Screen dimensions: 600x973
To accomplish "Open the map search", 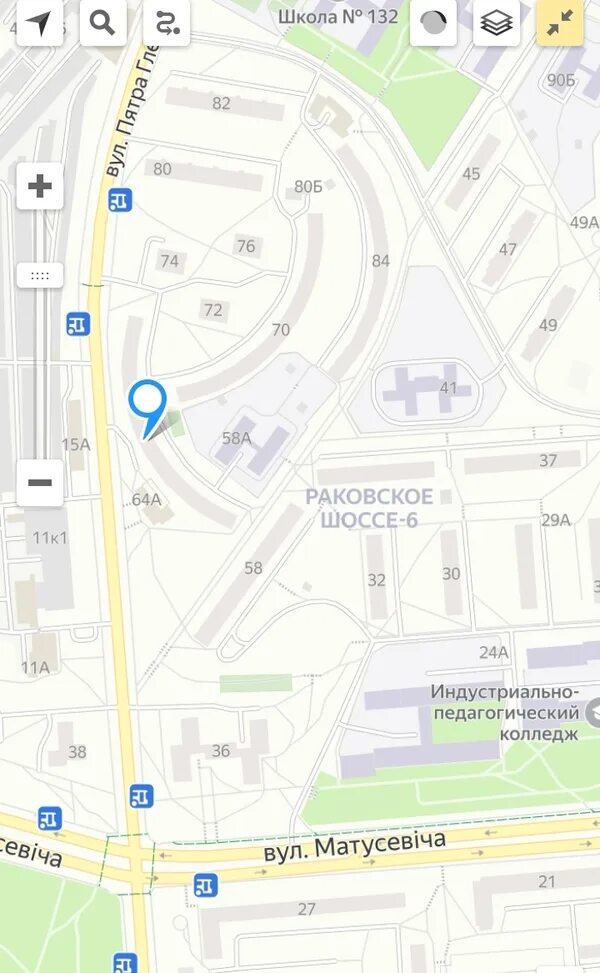I will [103, 23].
